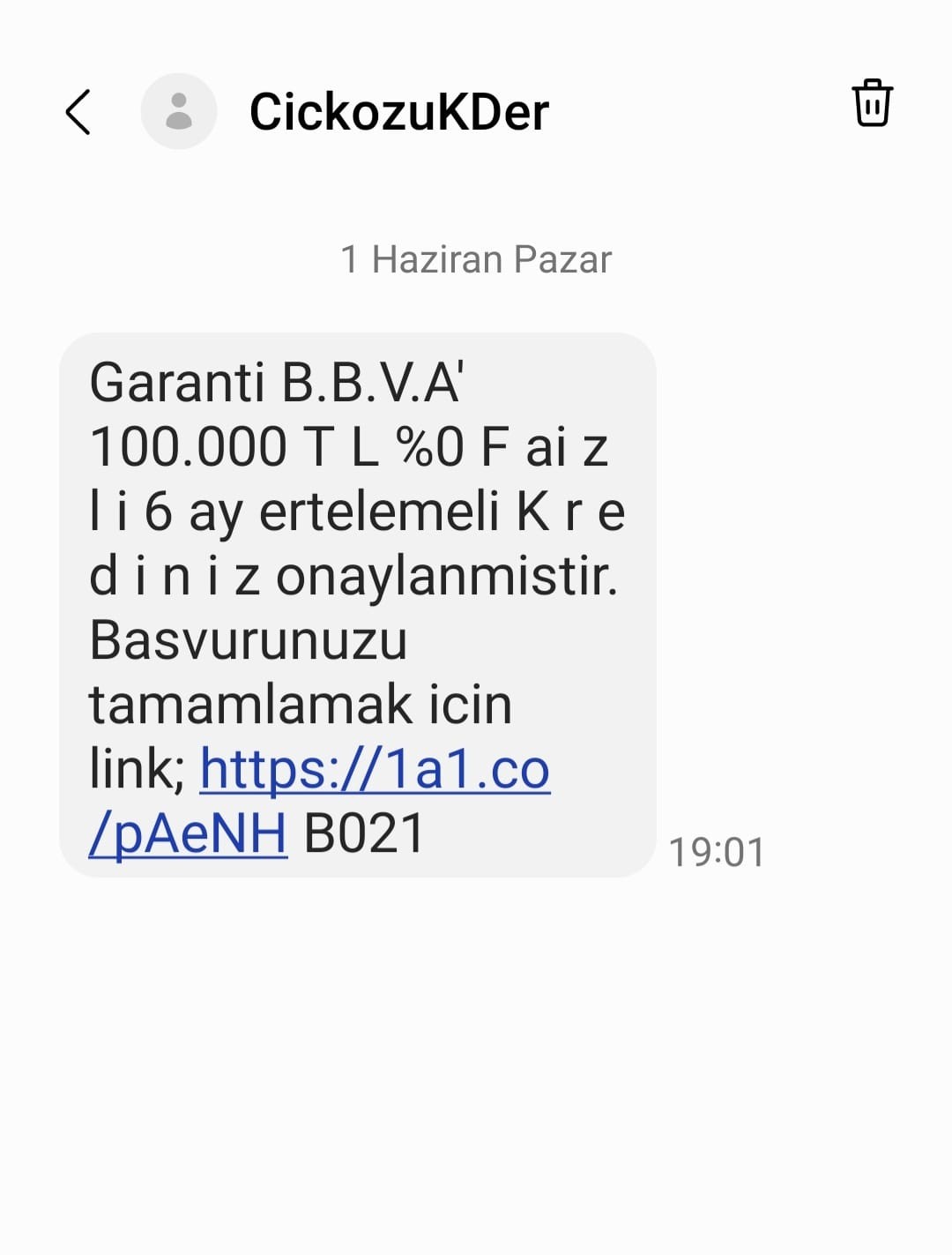The height and width of the screenshot is (1255, 952).
Task: Open CickozuKDer contact avatar
Action: [x=179, y=111]
